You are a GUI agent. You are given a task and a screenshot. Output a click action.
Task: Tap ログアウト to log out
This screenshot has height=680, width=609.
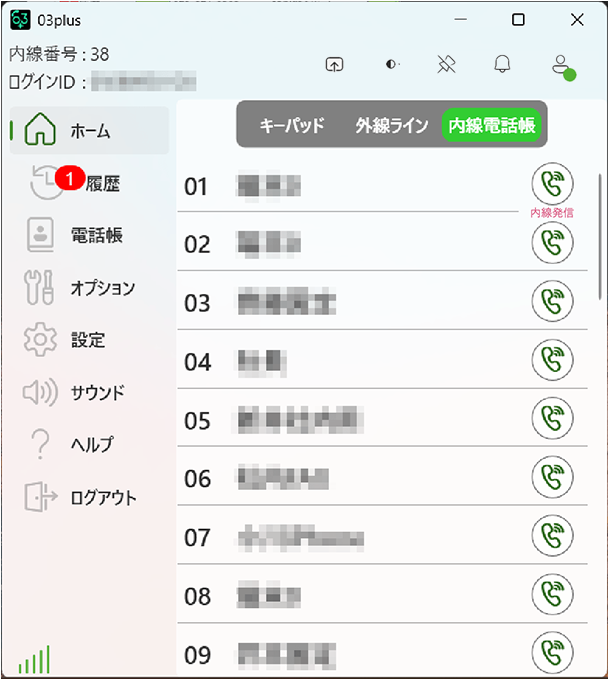(89, 497)
